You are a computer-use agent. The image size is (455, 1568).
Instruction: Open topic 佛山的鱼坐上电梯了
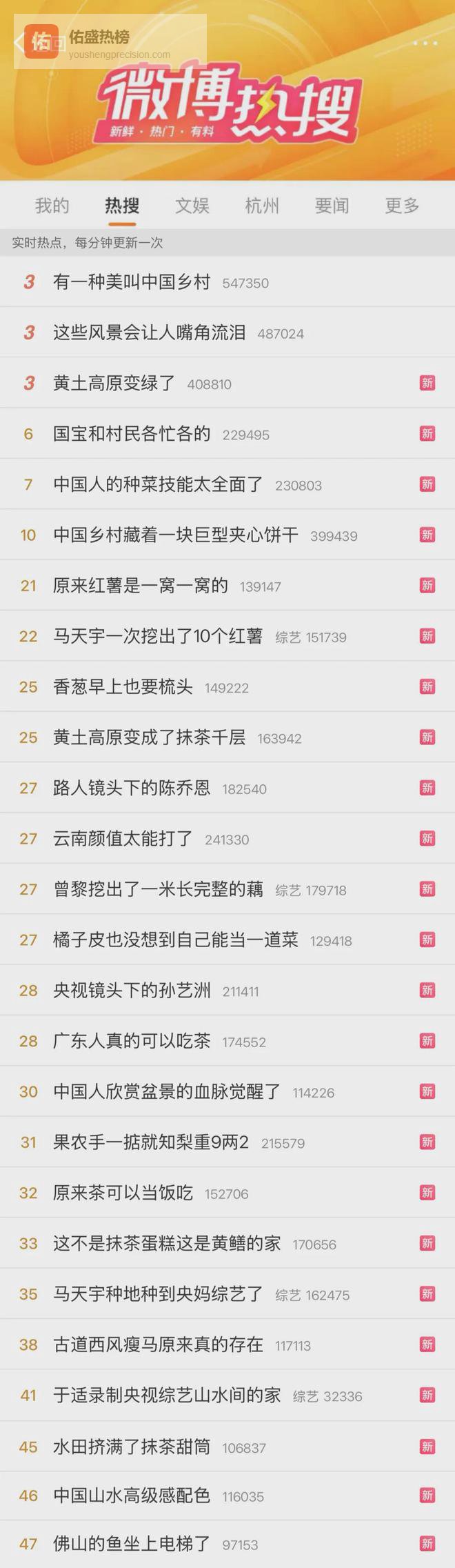132,1544
